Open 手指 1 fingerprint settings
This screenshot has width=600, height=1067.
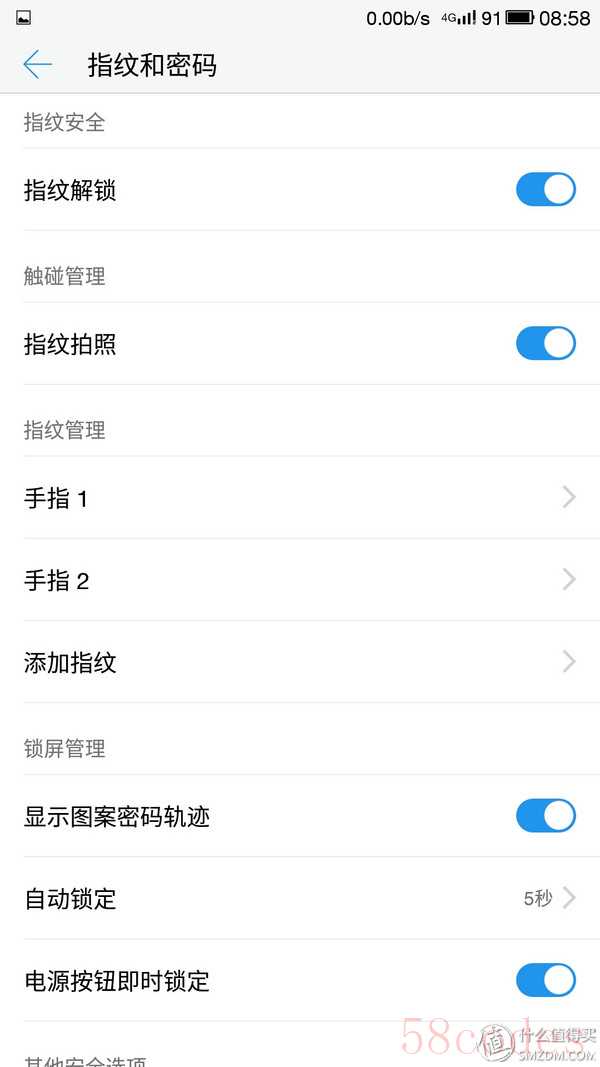300,497
